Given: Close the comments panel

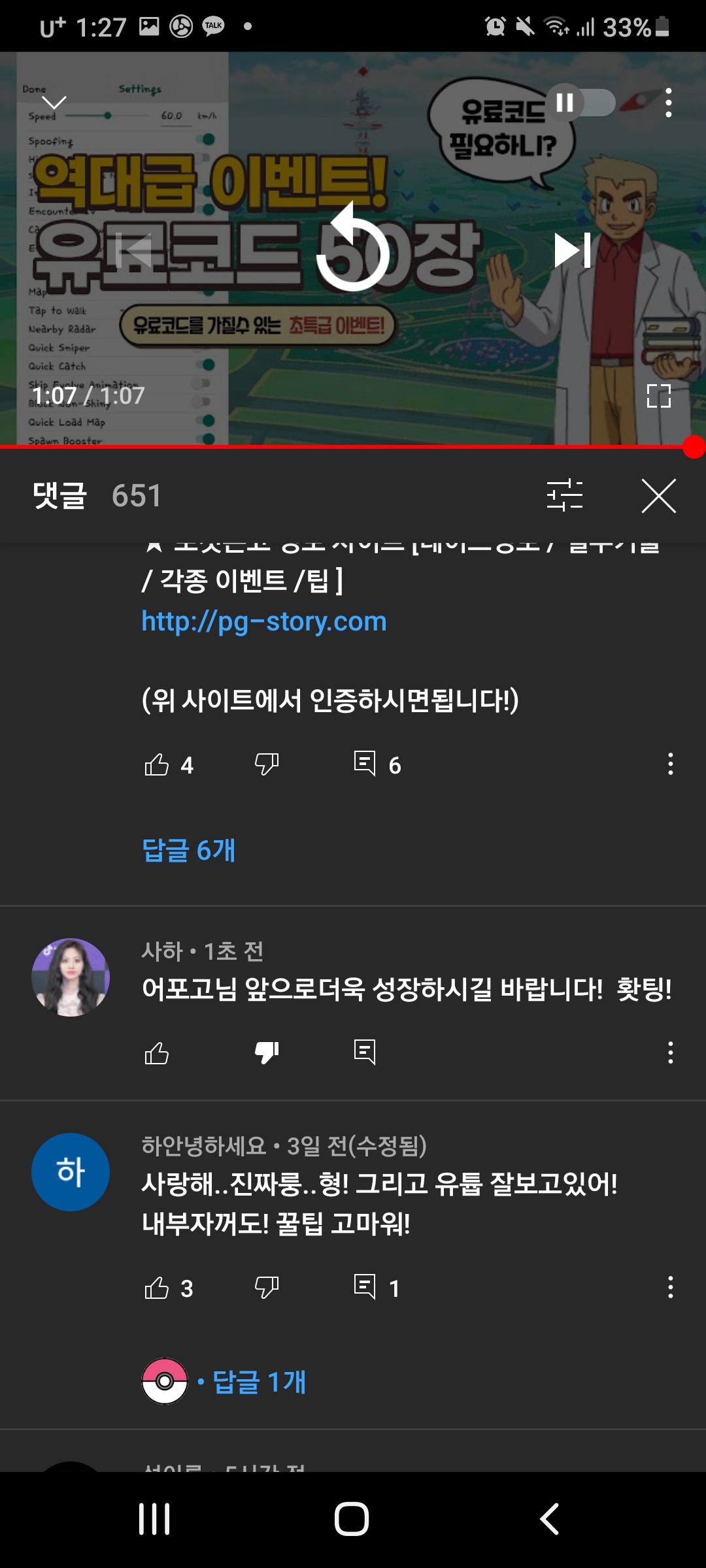Looking at the screenshot, I should pyautogui.click(x=658, y=495).
